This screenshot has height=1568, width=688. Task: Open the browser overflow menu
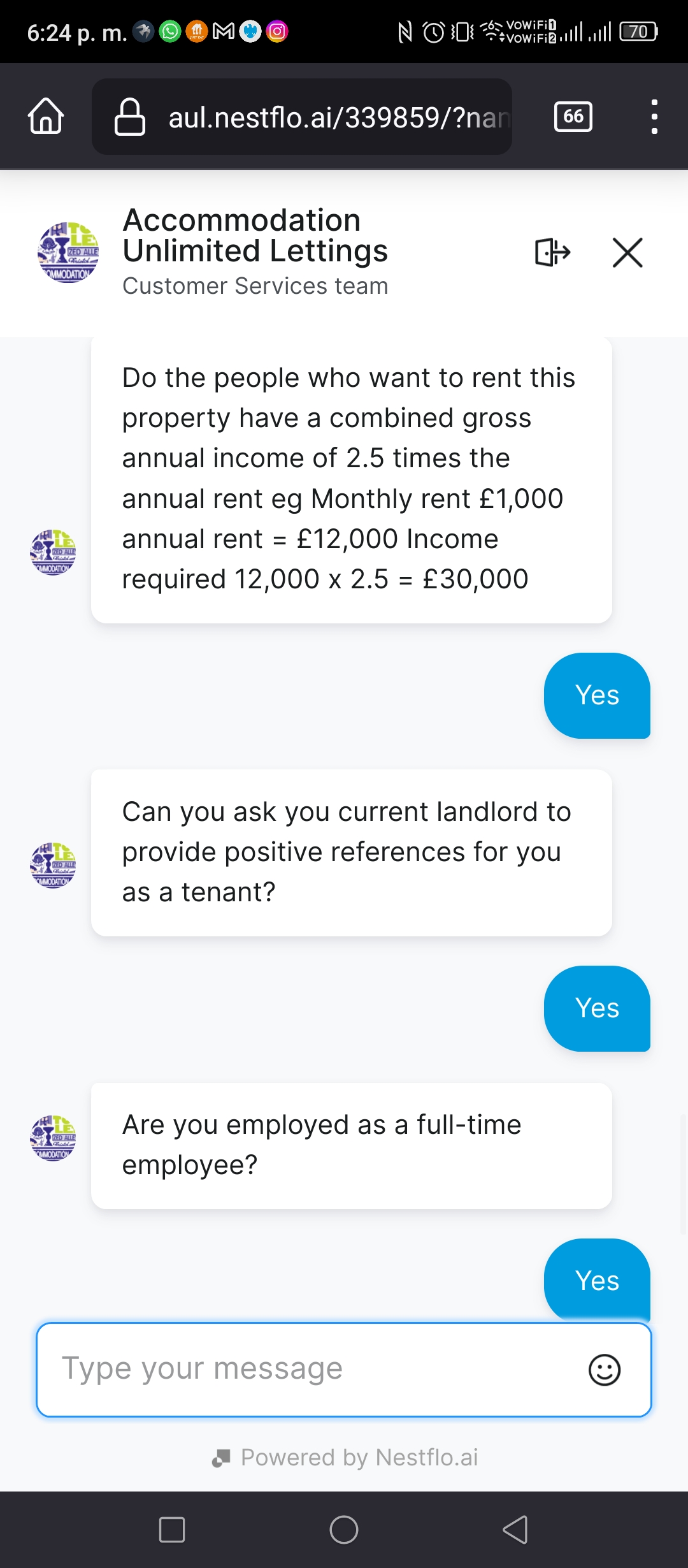coord(654,117)
